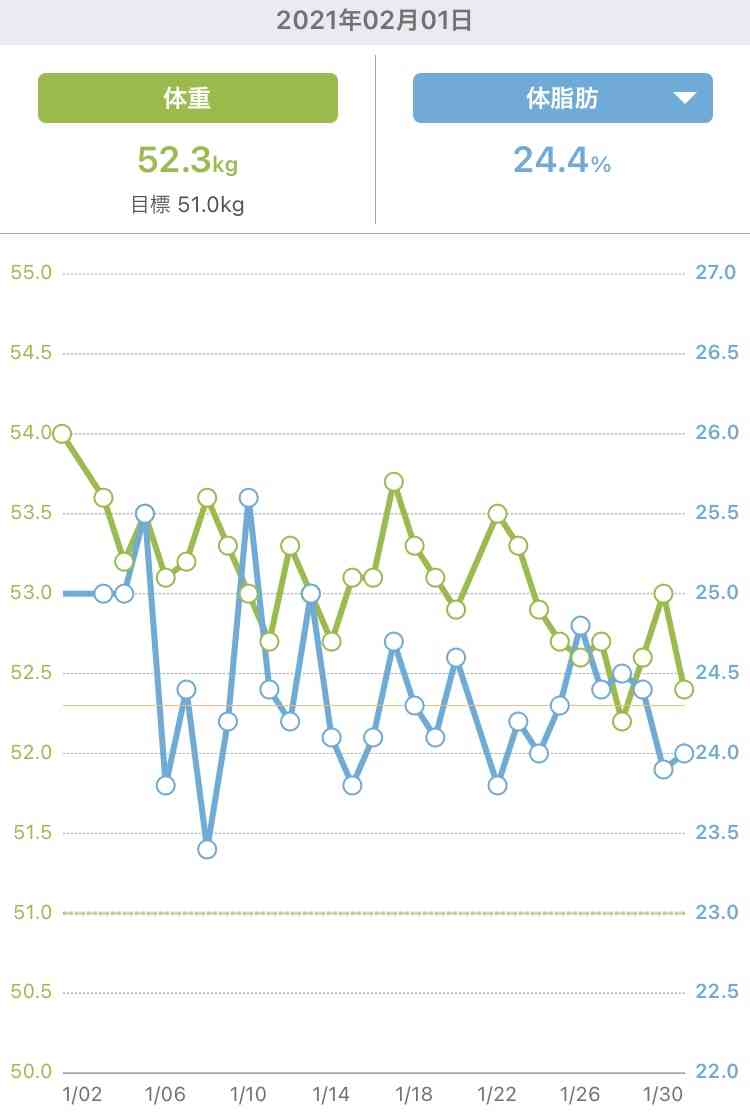Viewport: 750px width, 1118px height.
Task: Click the 52.3kg weight reading
Action: (x=186, y=162)
